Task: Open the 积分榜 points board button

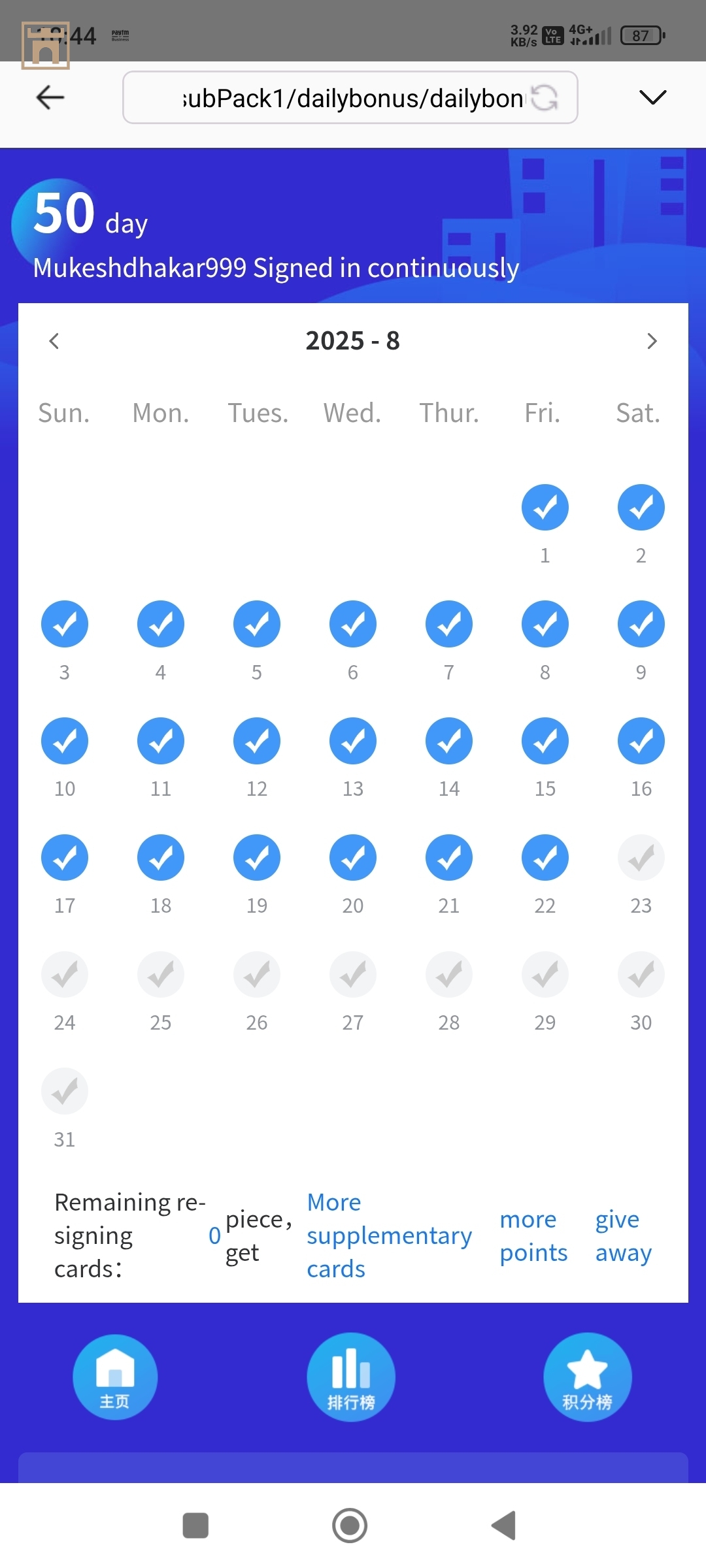Action: tap(587, 1377)
